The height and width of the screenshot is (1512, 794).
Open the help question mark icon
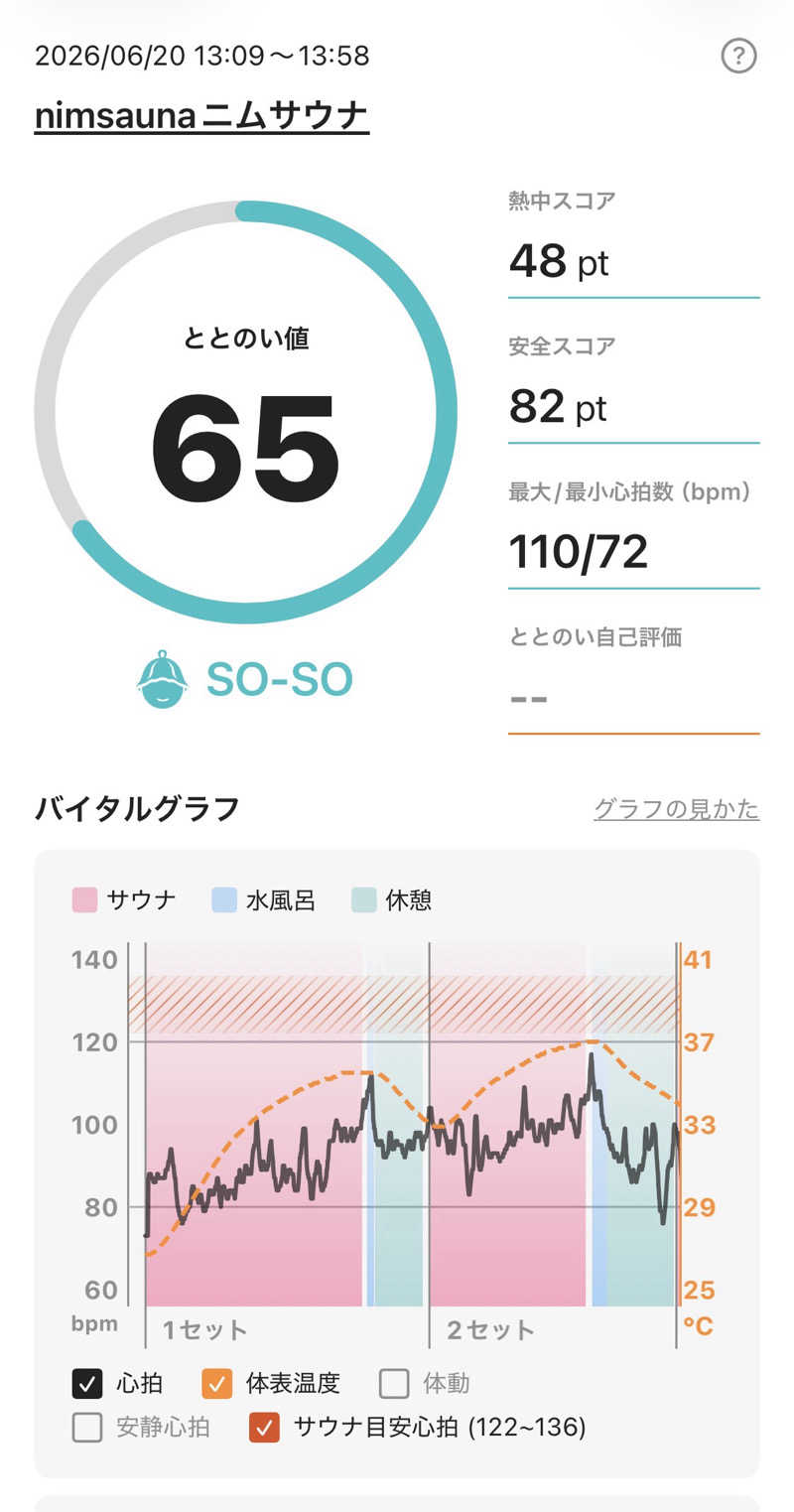pos(738,57)
